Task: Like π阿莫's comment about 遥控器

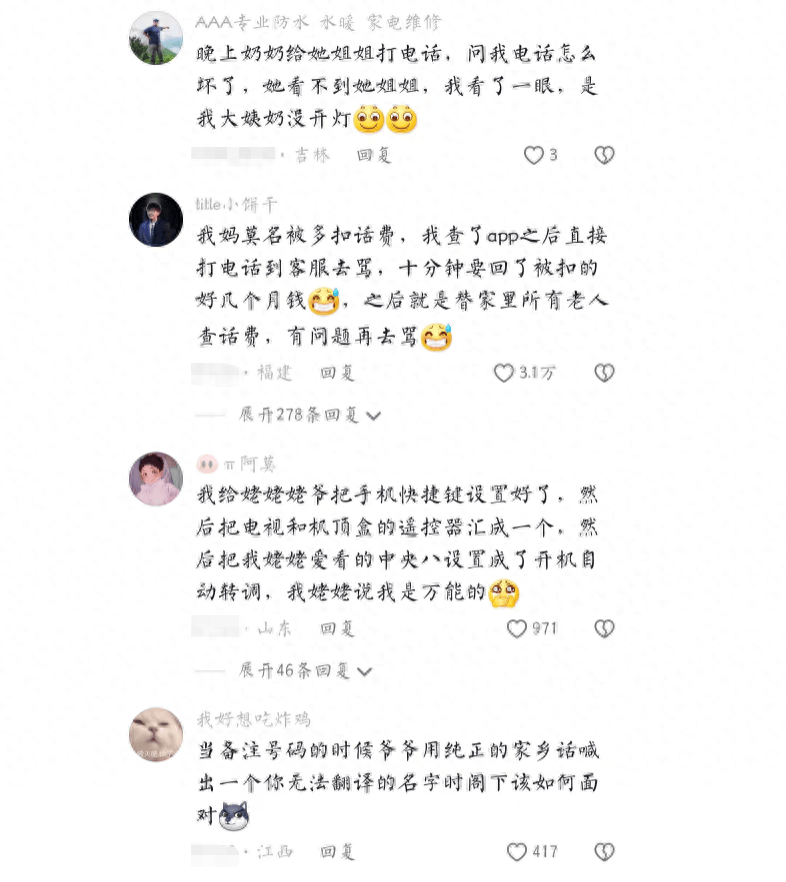Action: [517, 629]
